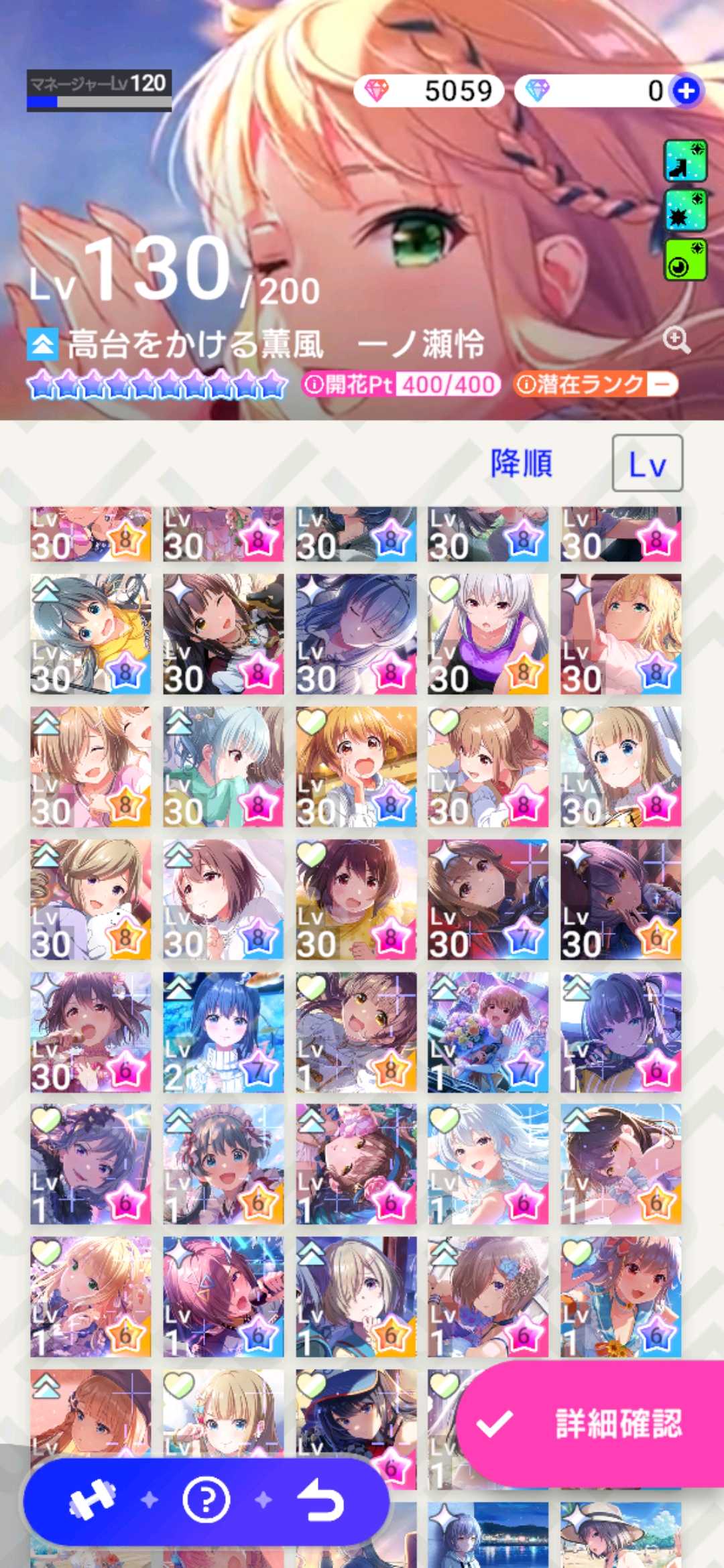This screenshot has width=724, height=1568.
Task: Toggle the 降順 sort order
Action: coord(522,463)
